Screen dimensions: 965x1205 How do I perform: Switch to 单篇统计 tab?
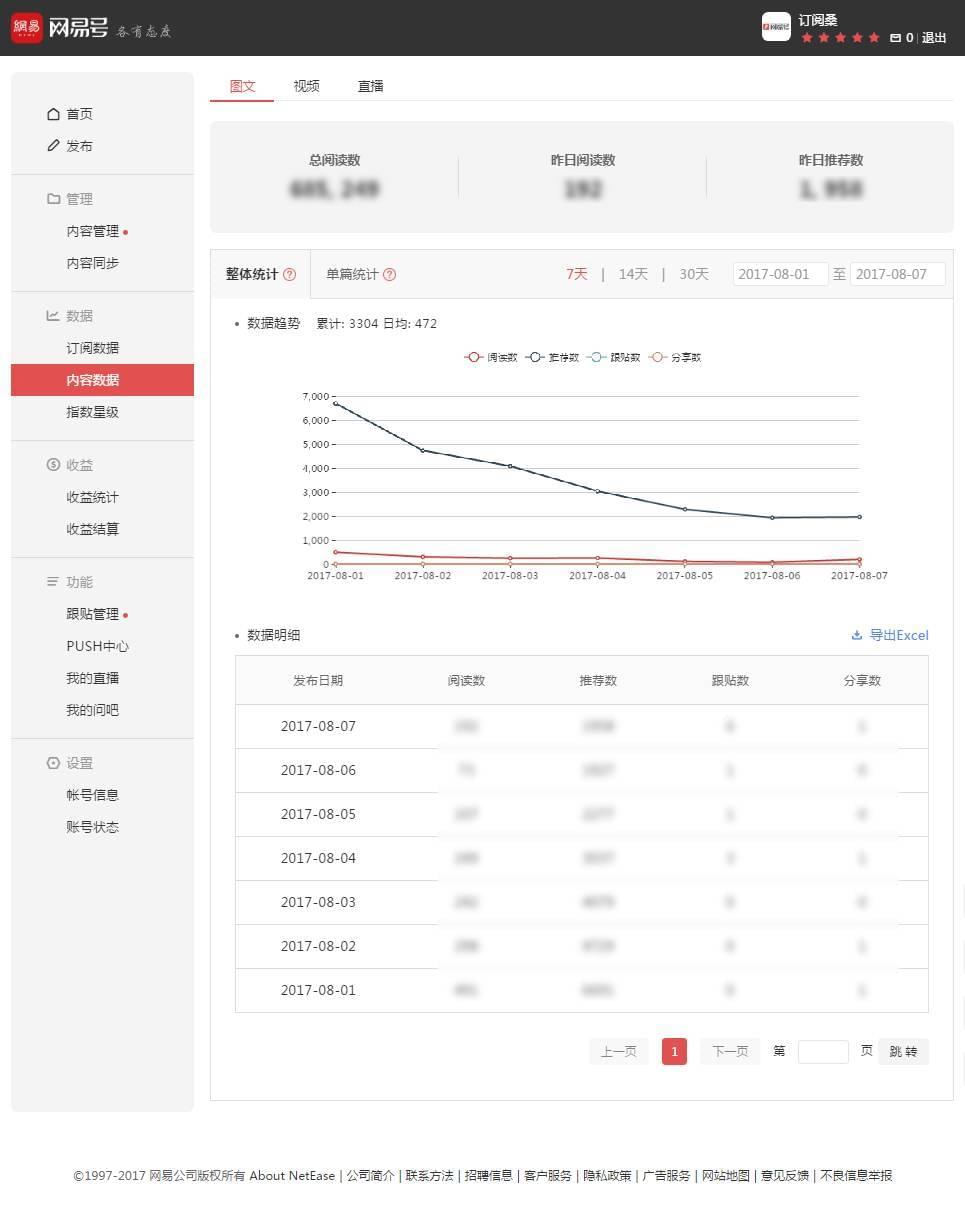(352, 274)
